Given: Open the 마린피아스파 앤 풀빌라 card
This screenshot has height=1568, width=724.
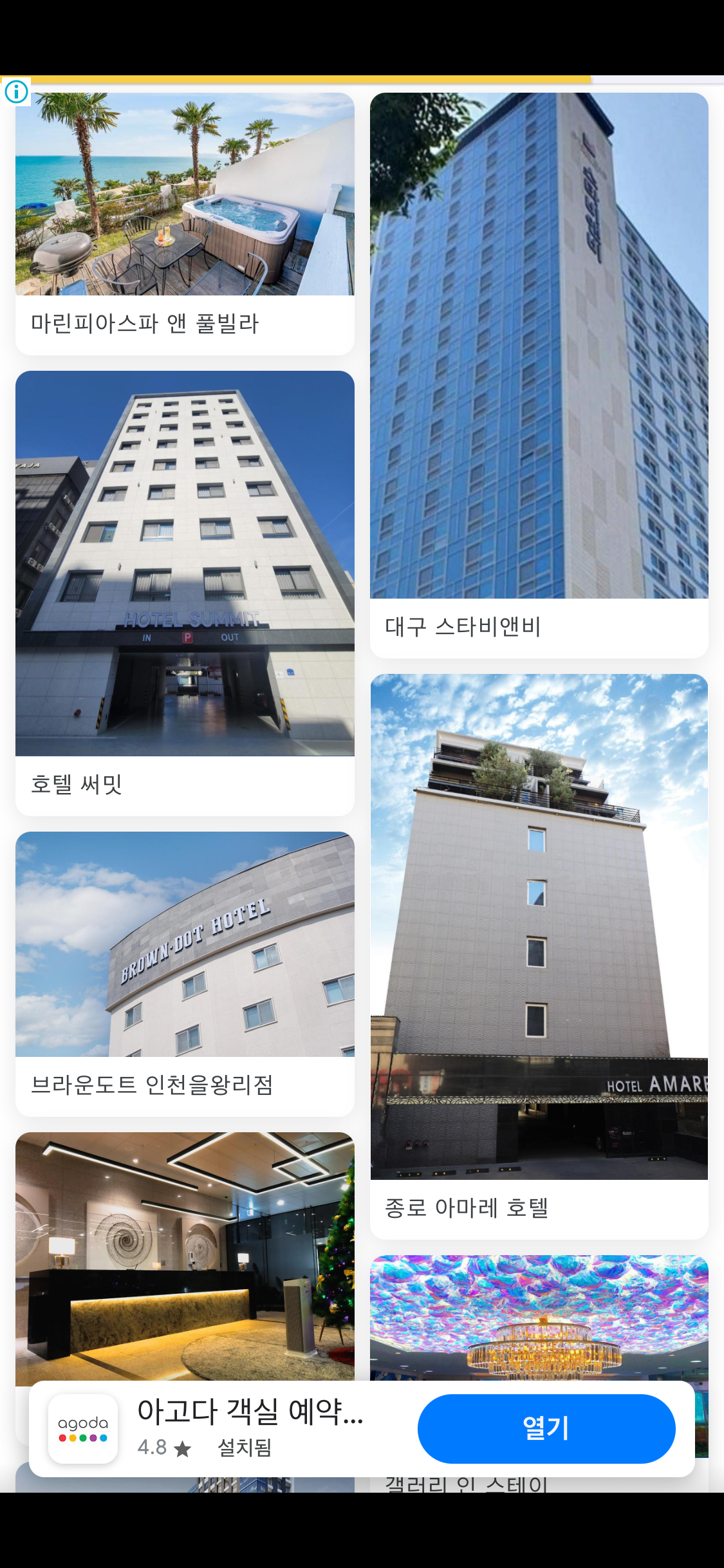Looking at the screenshot, I should pyautogui.click(x=185, y=223).
